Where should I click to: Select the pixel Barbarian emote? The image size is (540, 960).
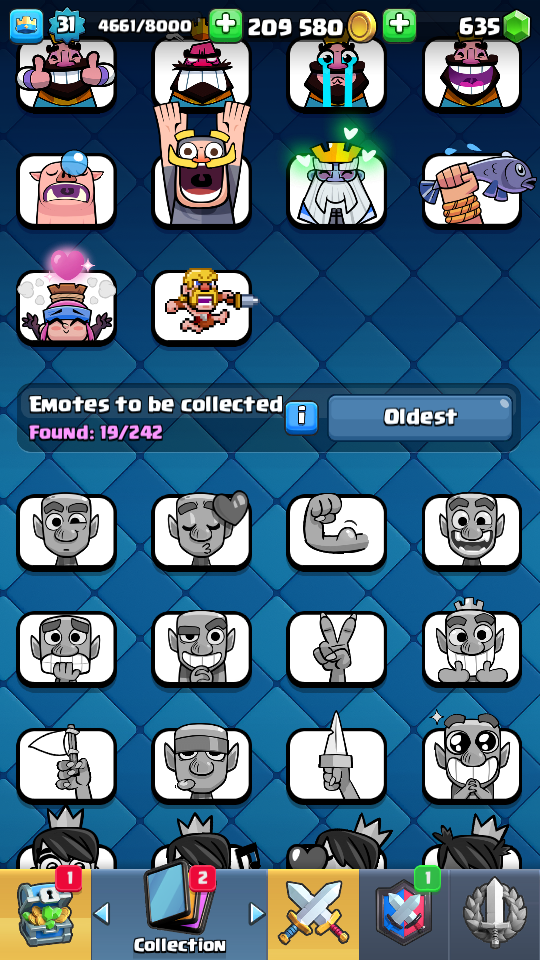[202, 307]
